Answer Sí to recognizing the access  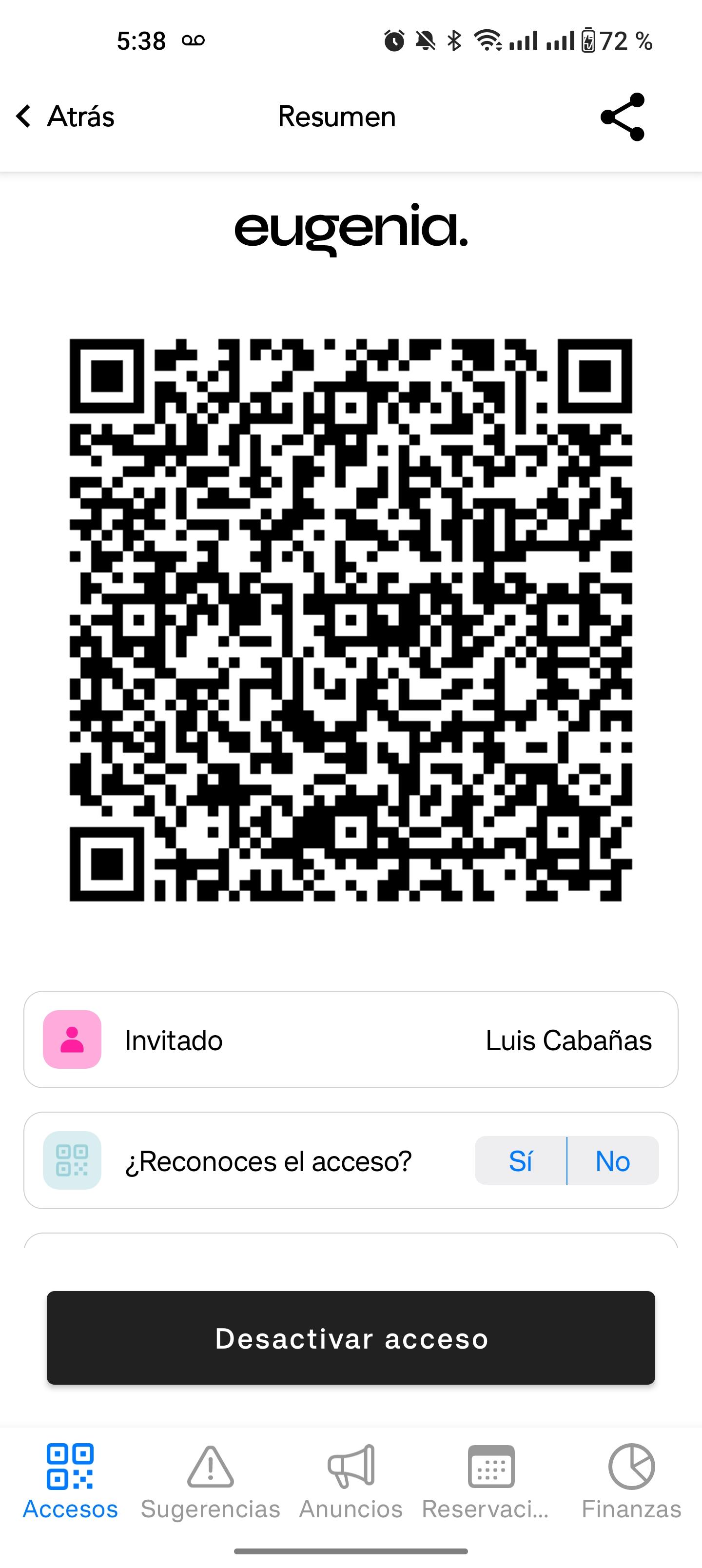521,1161
